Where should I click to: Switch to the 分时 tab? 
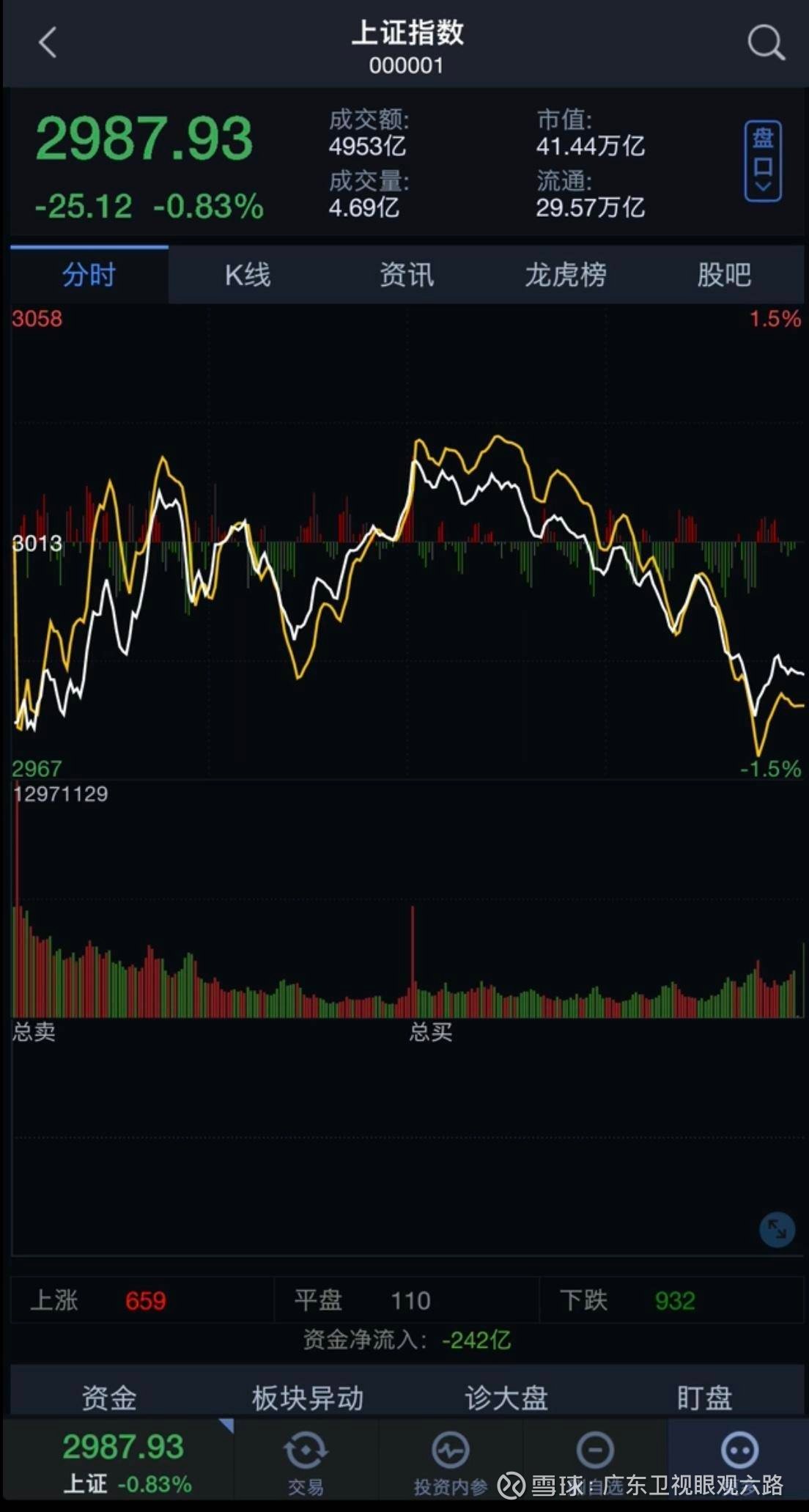click(x=89, y=275)
